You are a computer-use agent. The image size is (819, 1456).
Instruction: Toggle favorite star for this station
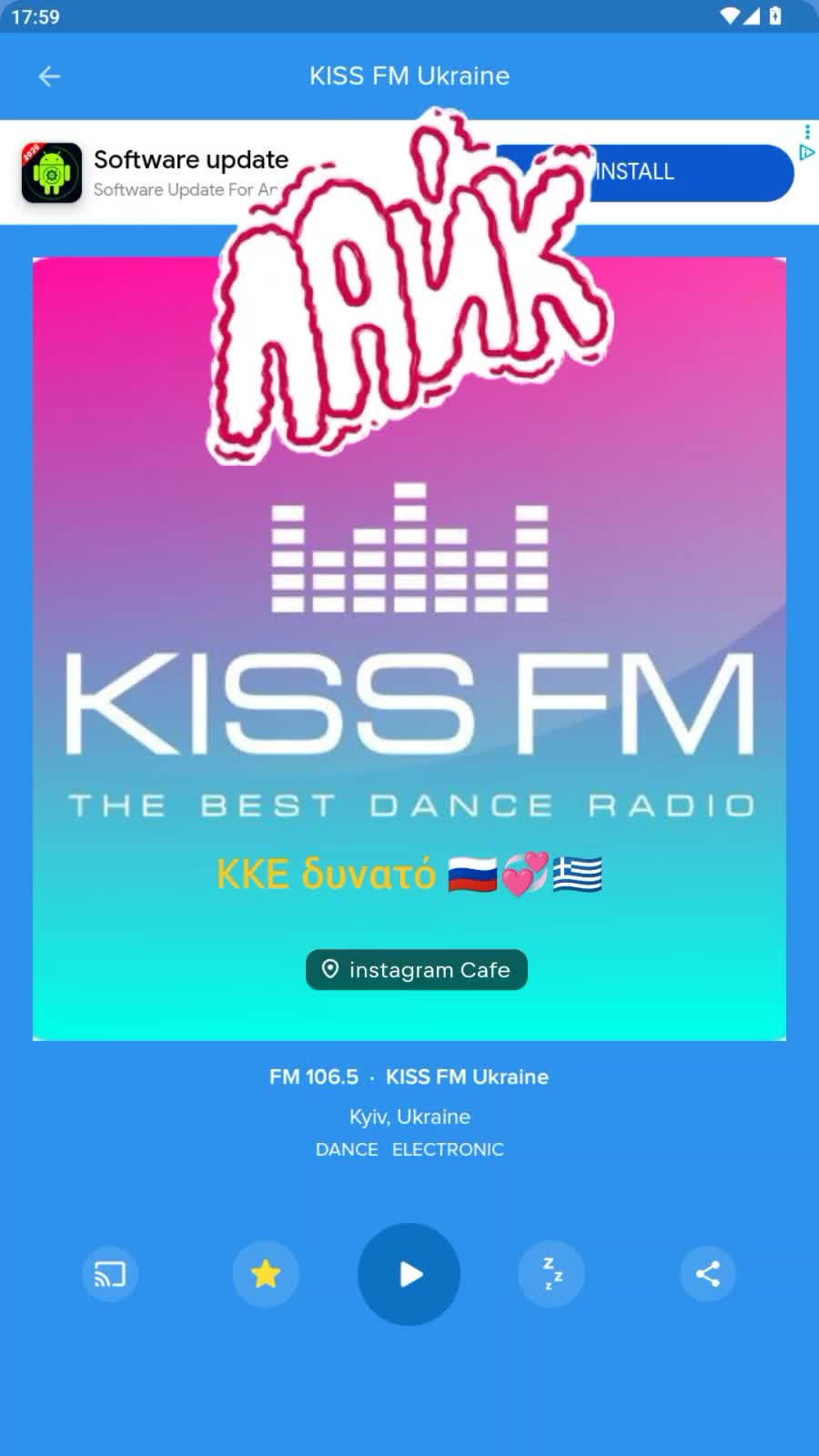click(x=266, y=1274)
